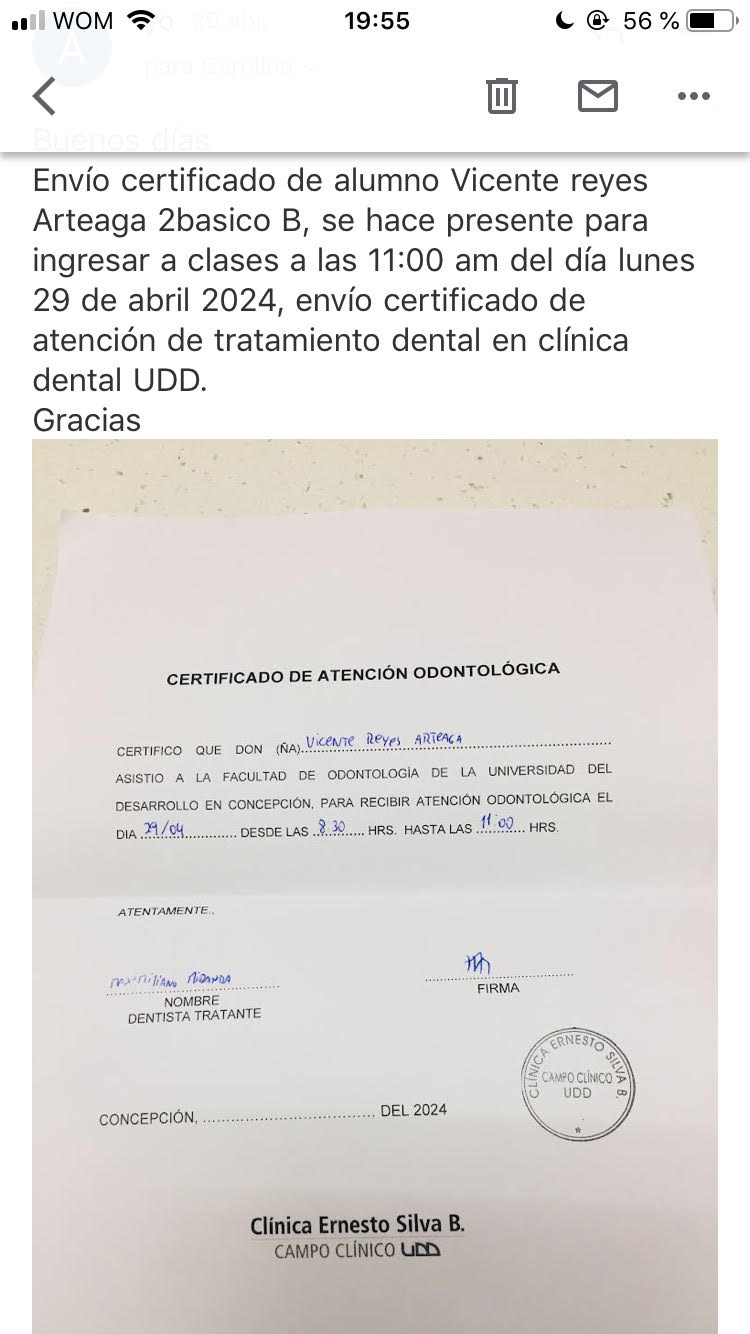The height and width of the screenshot is (1334, 750).
Task: Open the attached dental certificate photo
Action: (x=375, y=880)
